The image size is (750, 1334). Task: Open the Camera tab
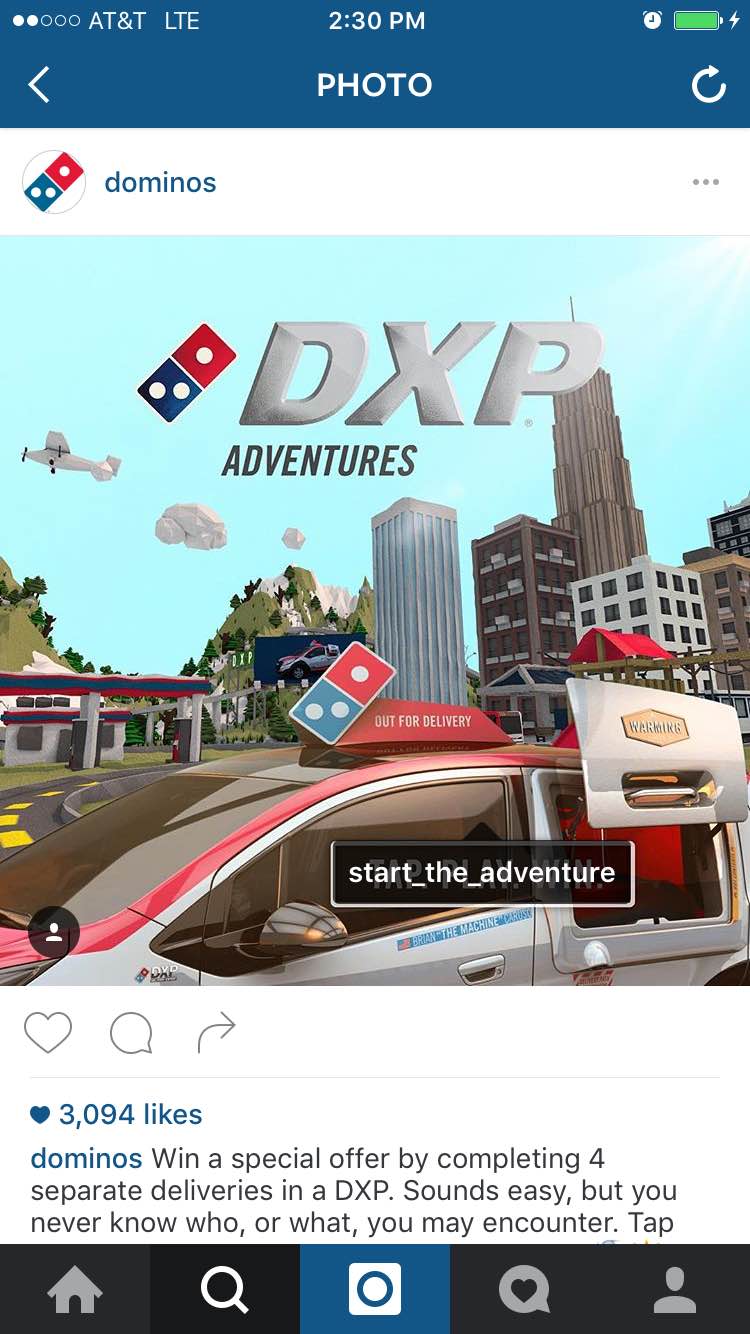point(375,1290)
